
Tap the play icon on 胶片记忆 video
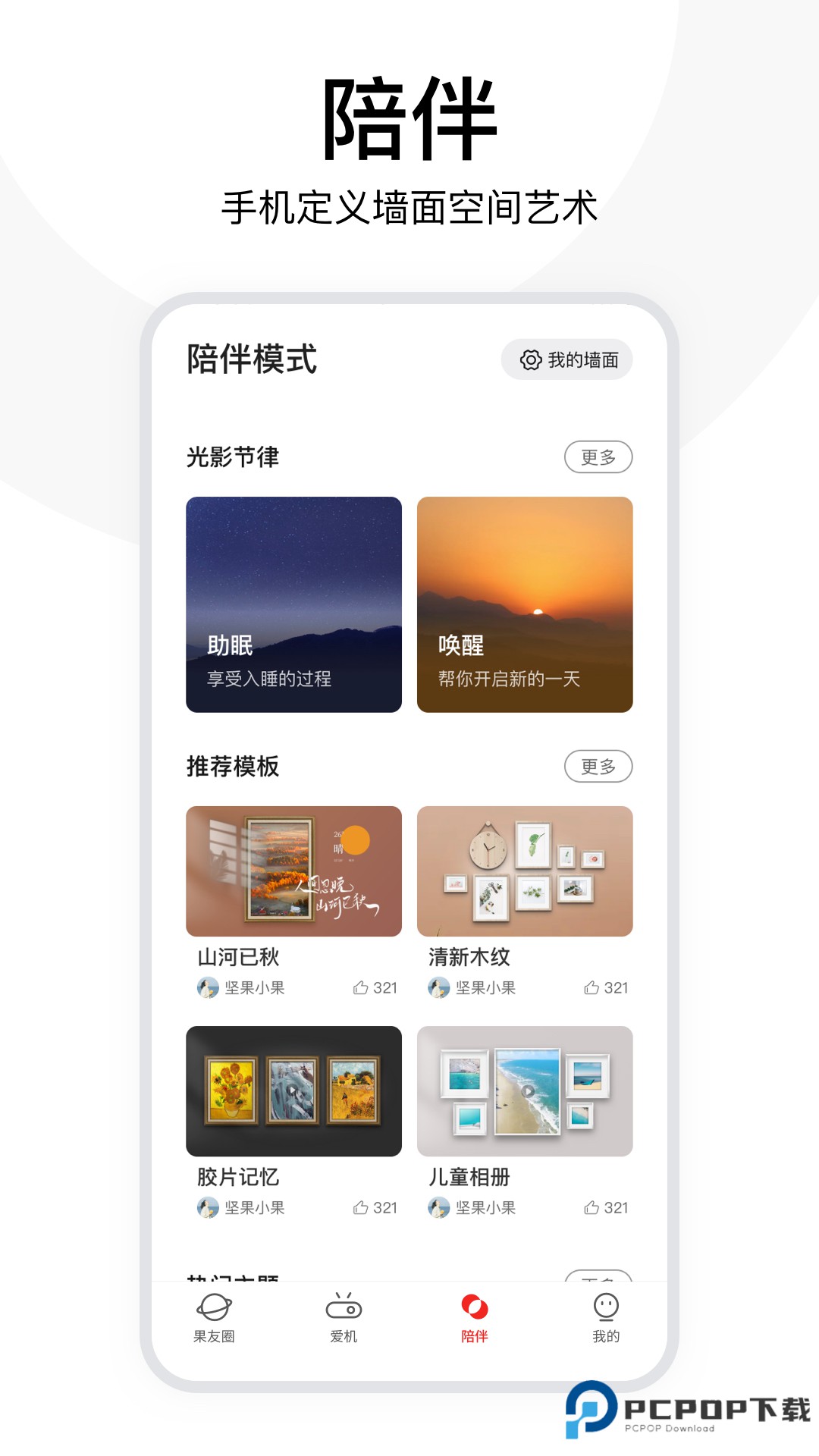(294, 1090)
